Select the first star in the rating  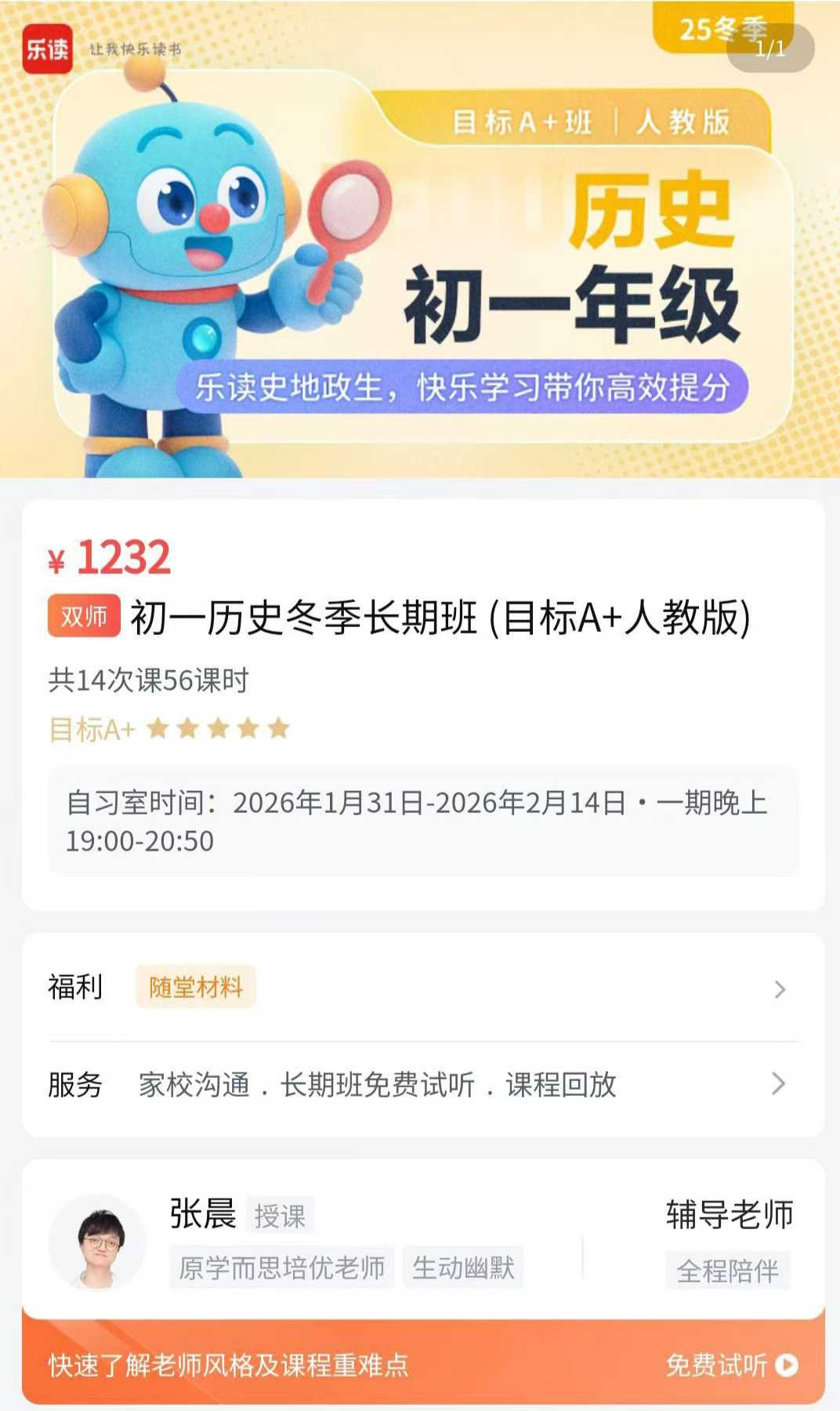tap(157, 727)
